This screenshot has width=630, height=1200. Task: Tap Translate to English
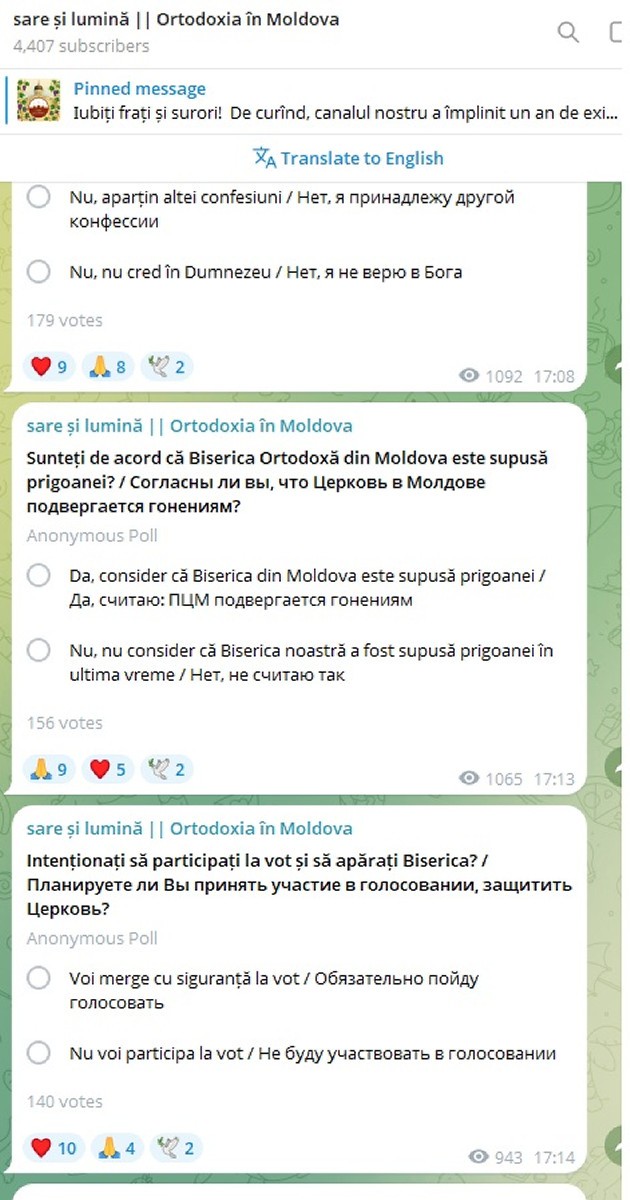click(348, 158)
